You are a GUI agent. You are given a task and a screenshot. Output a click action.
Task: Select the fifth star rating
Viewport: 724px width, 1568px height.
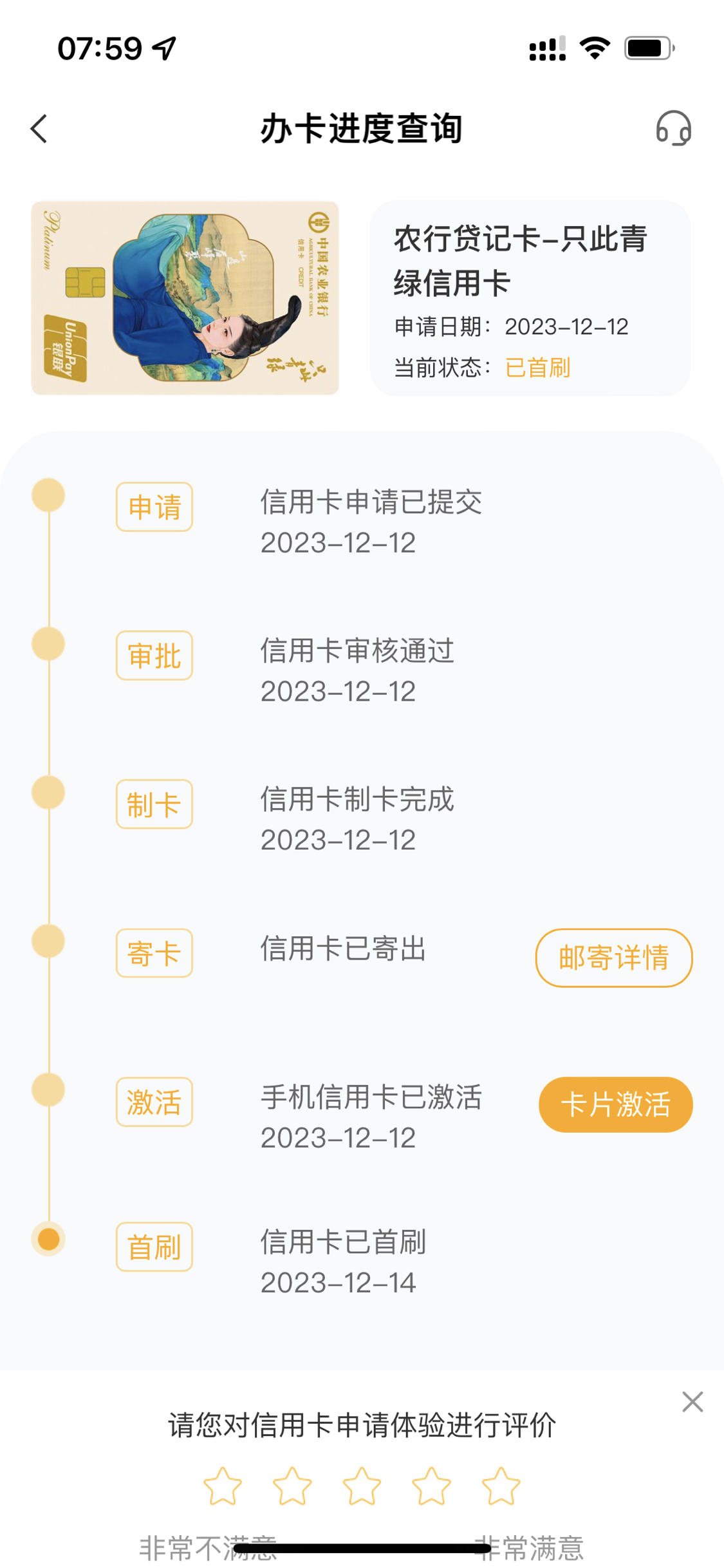[x=501, y=1486]
